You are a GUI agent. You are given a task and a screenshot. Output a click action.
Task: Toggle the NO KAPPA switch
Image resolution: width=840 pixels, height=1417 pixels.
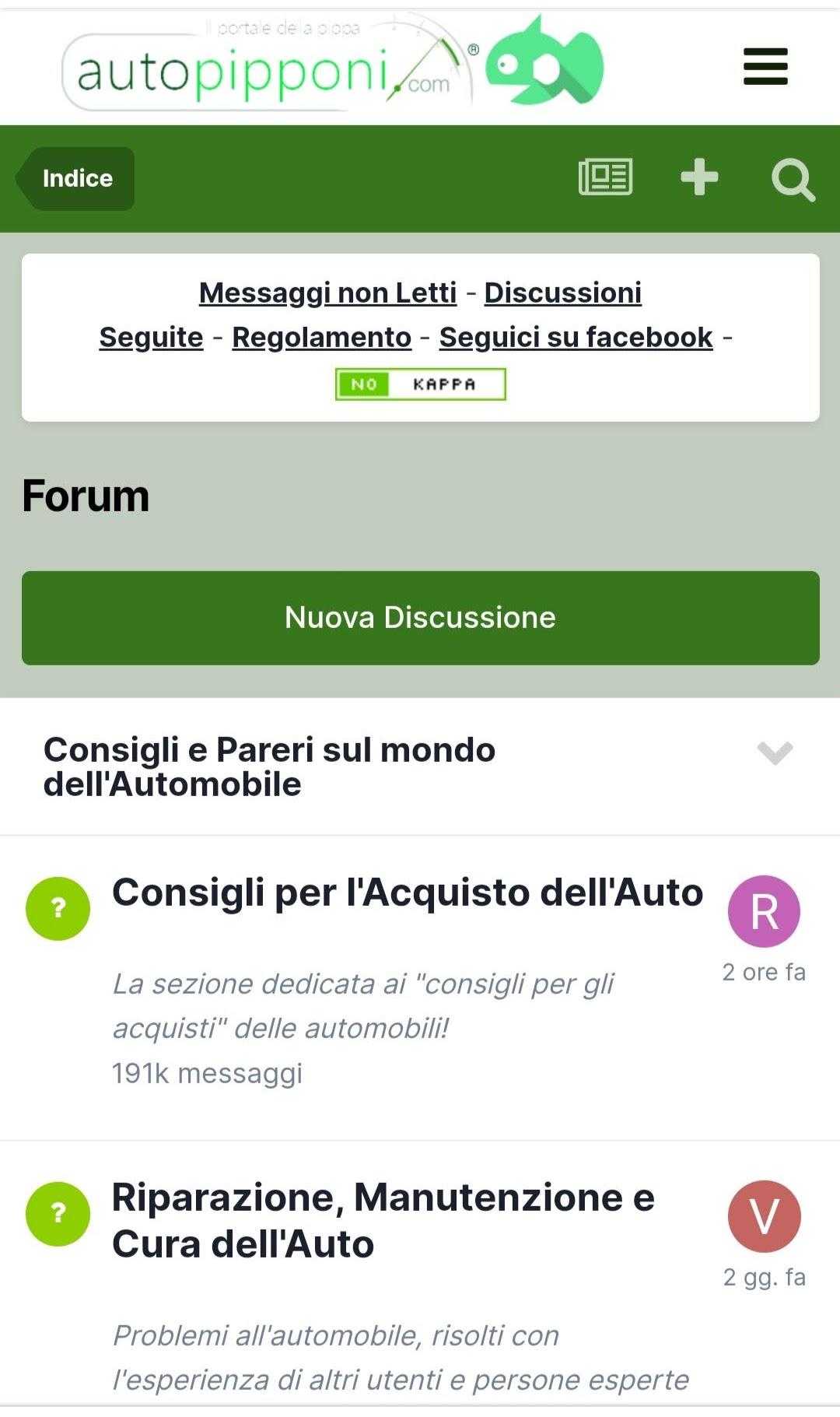[420, 384]
